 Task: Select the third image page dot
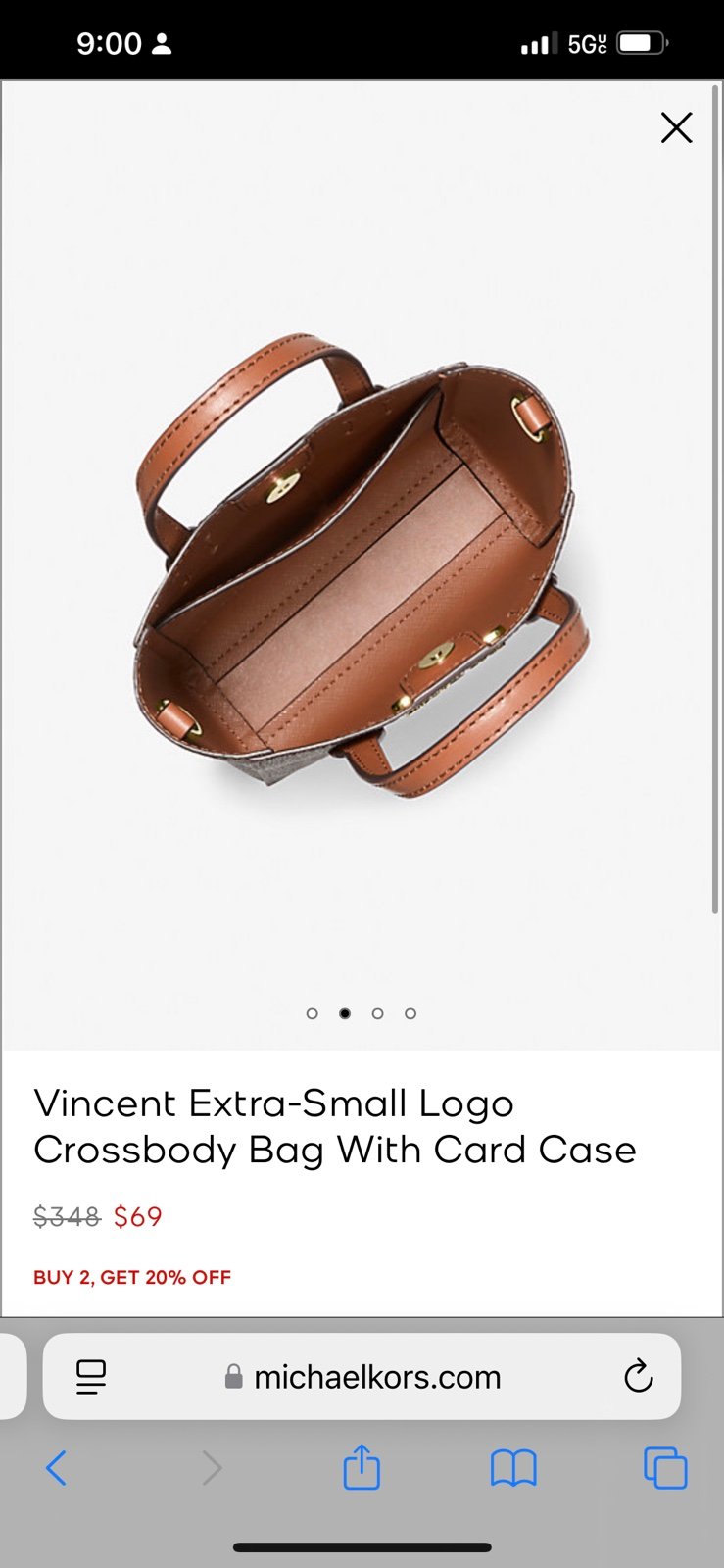click(377, 1013)
